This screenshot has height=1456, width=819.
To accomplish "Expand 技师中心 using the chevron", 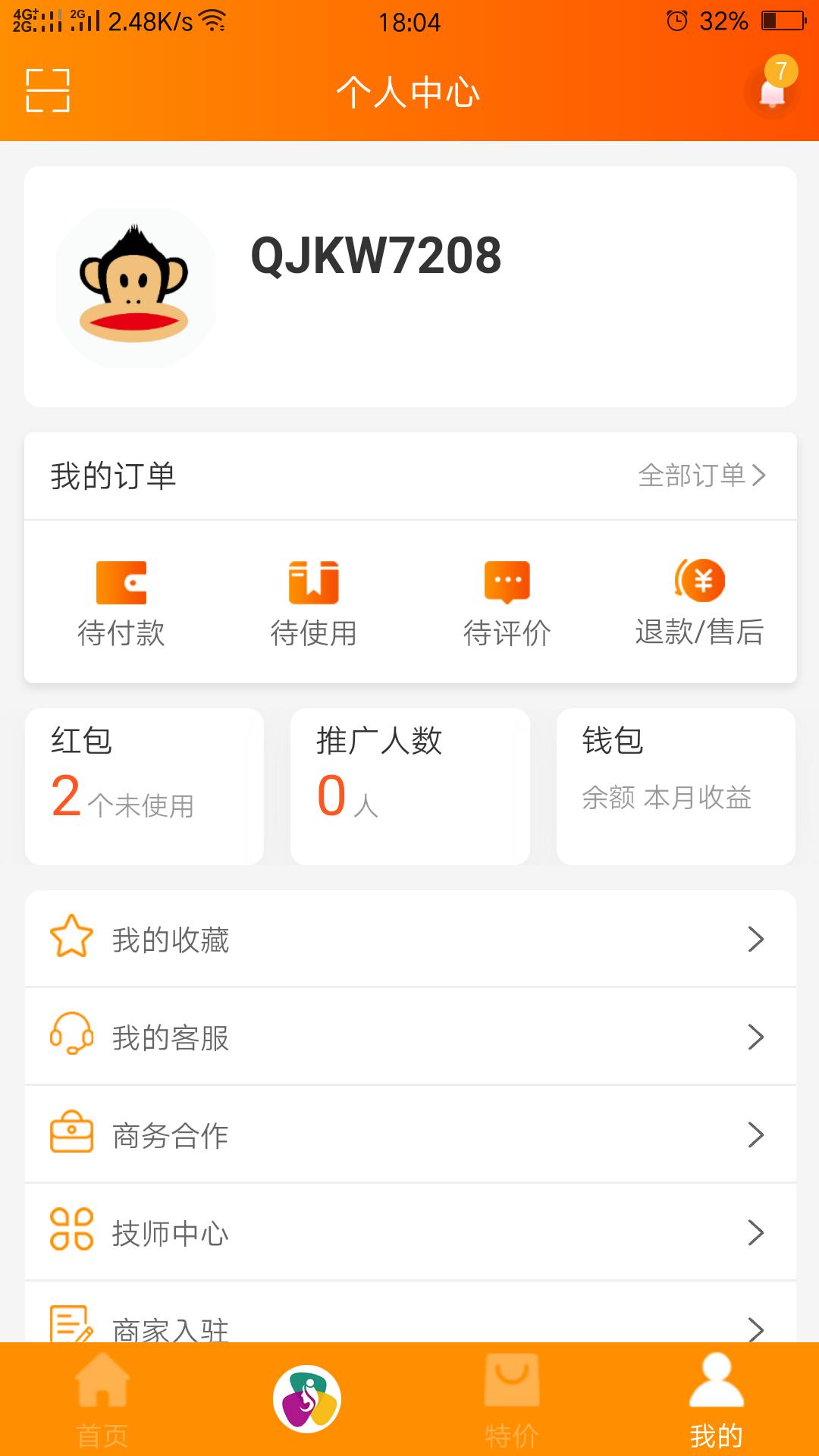I will tap(755, 1232).
